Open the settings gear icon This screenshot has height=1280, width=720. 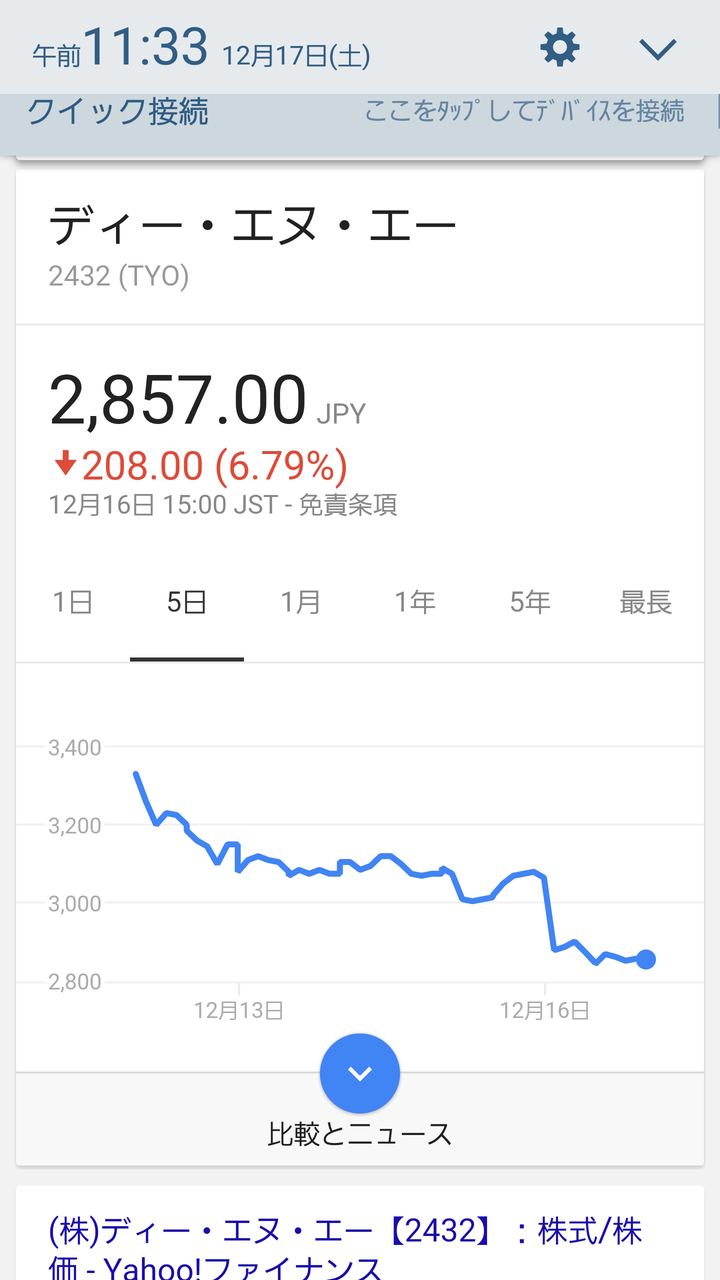pyautogui.click(x=559, y=48)
